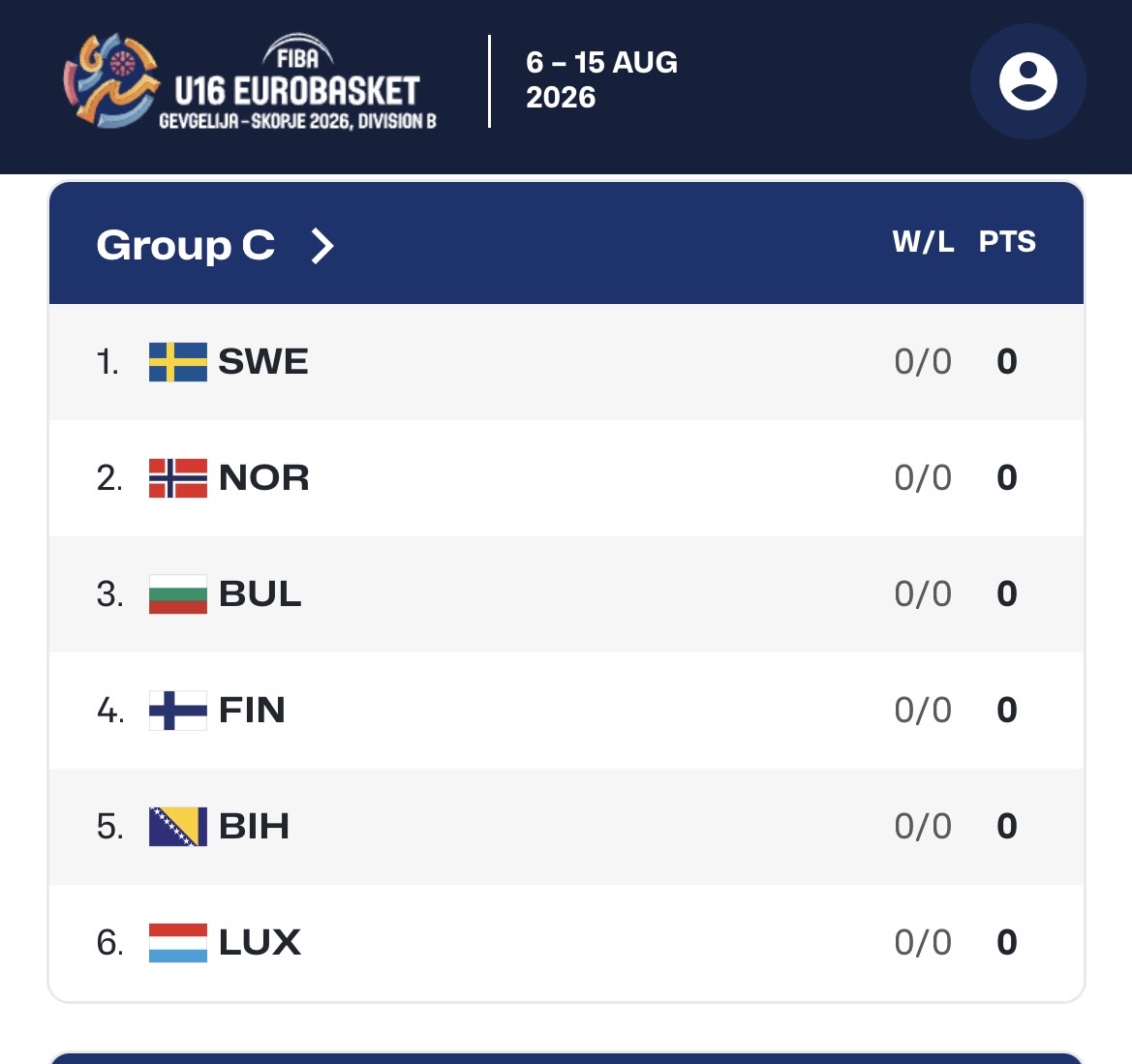View the BUL team row
The image size is (1132, 1064).
566,594
